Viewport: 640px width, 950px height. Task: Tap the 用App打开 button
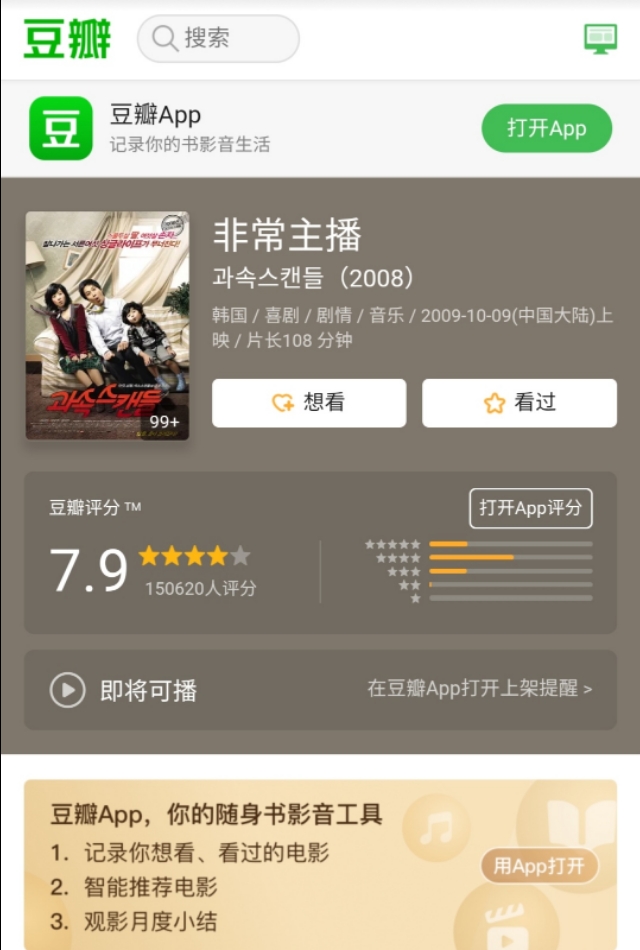tap(539, 866)
